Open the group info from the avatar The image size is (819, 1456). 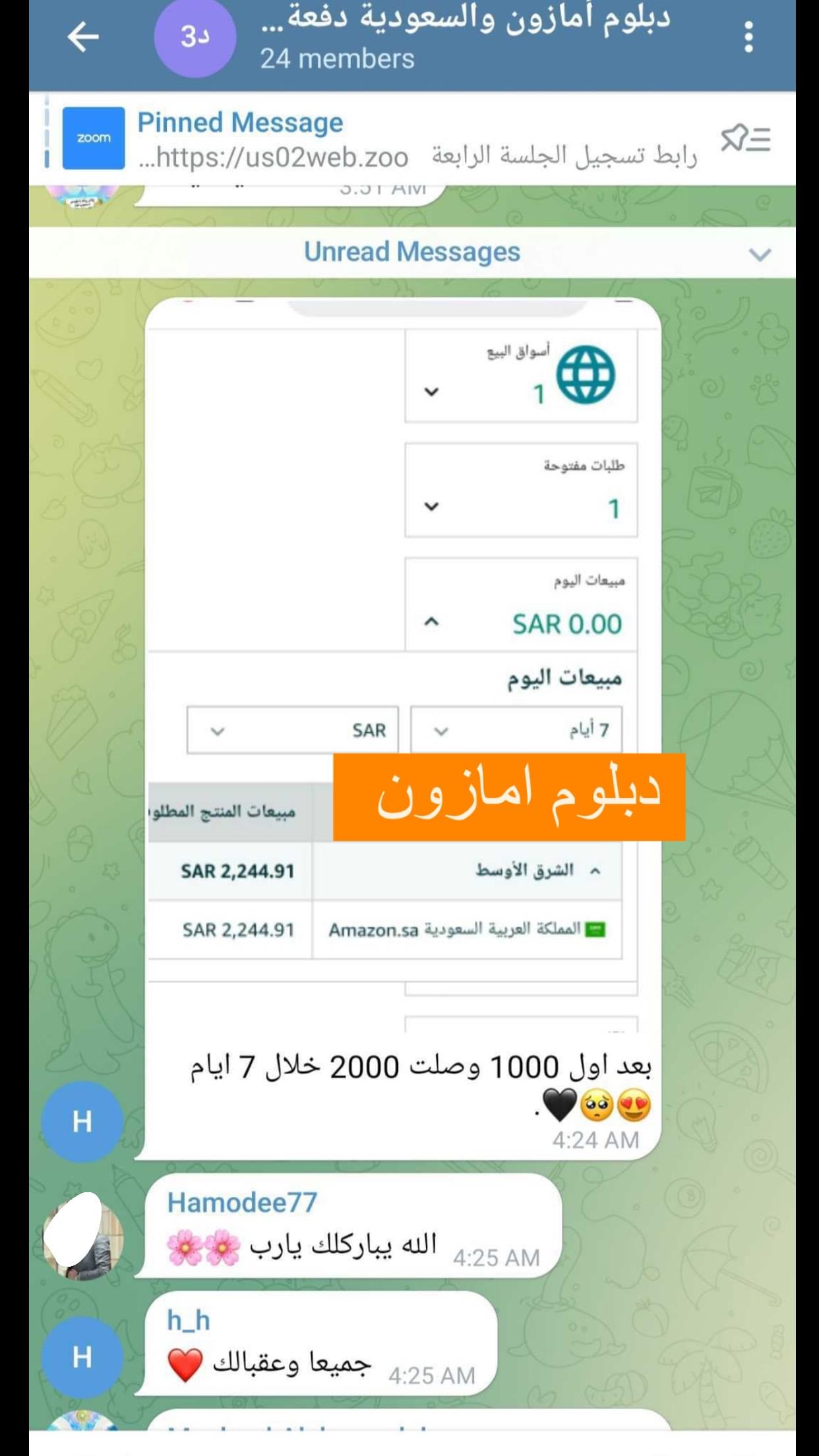pos(195,37)
